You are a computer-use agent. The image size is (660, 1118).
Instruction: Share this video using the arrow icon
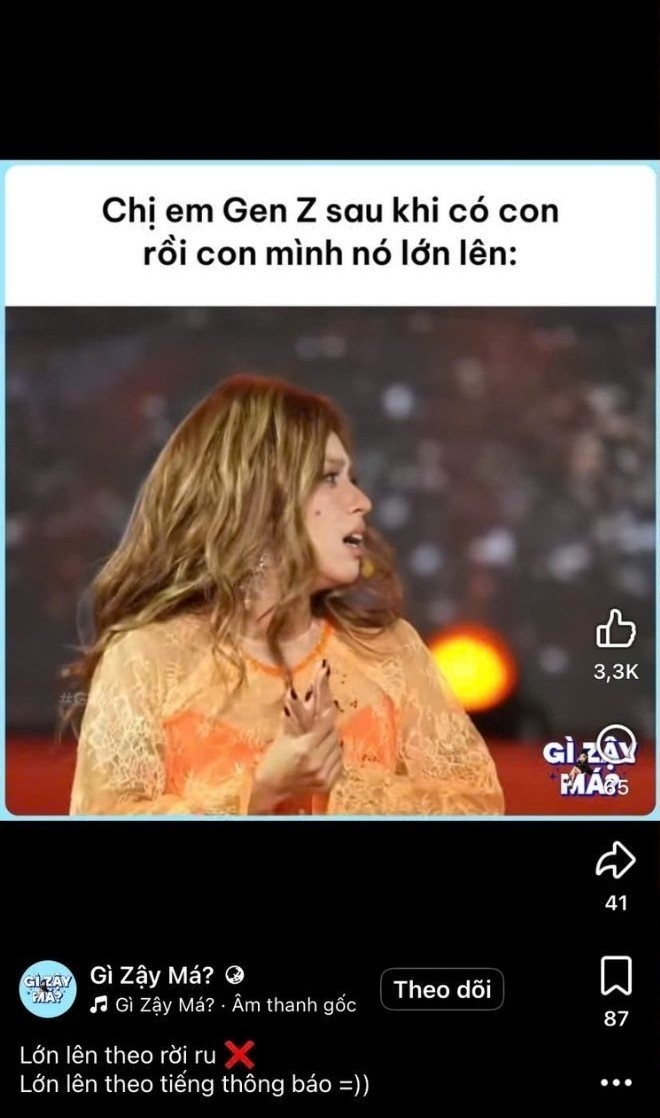[616, 860]
